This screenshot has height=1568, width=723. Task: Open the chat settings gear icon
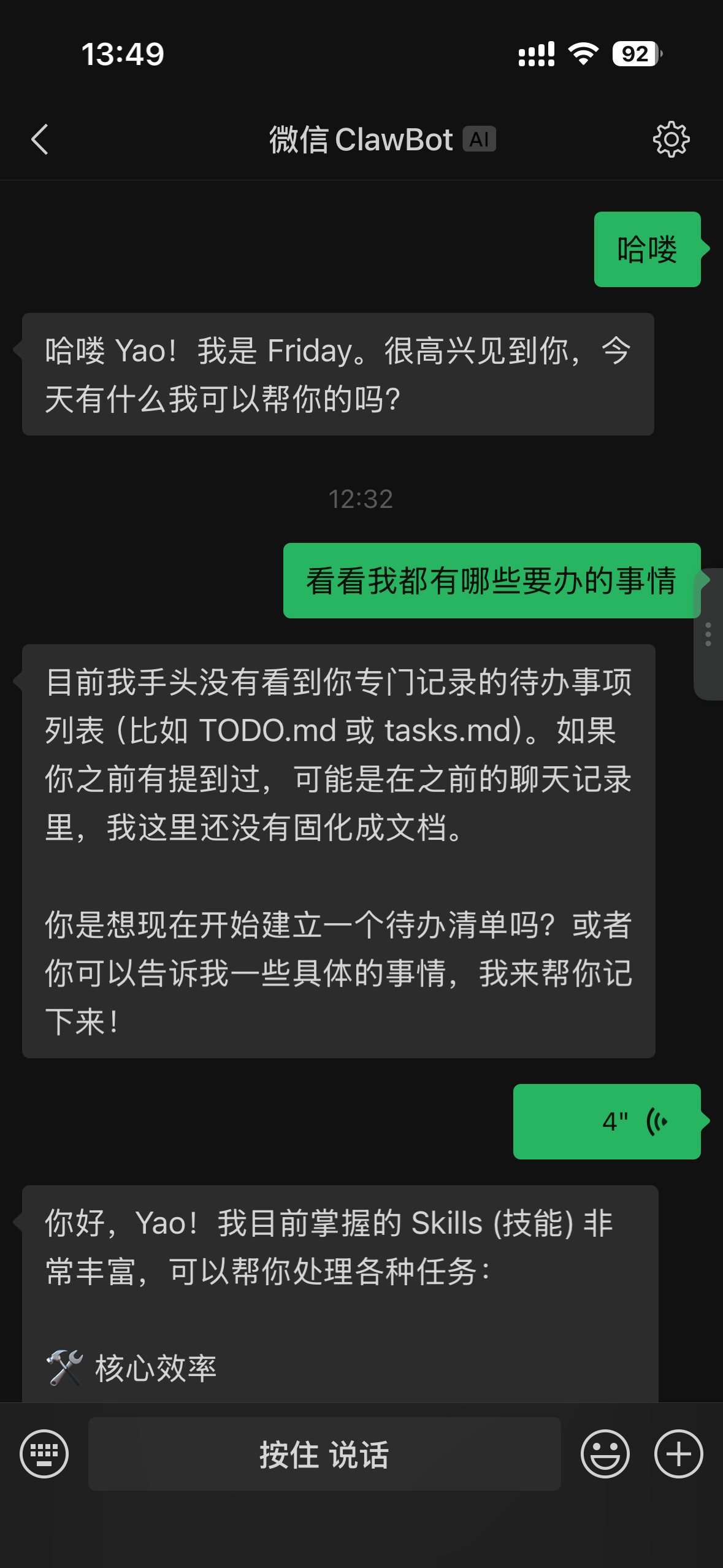coord(672,139)
